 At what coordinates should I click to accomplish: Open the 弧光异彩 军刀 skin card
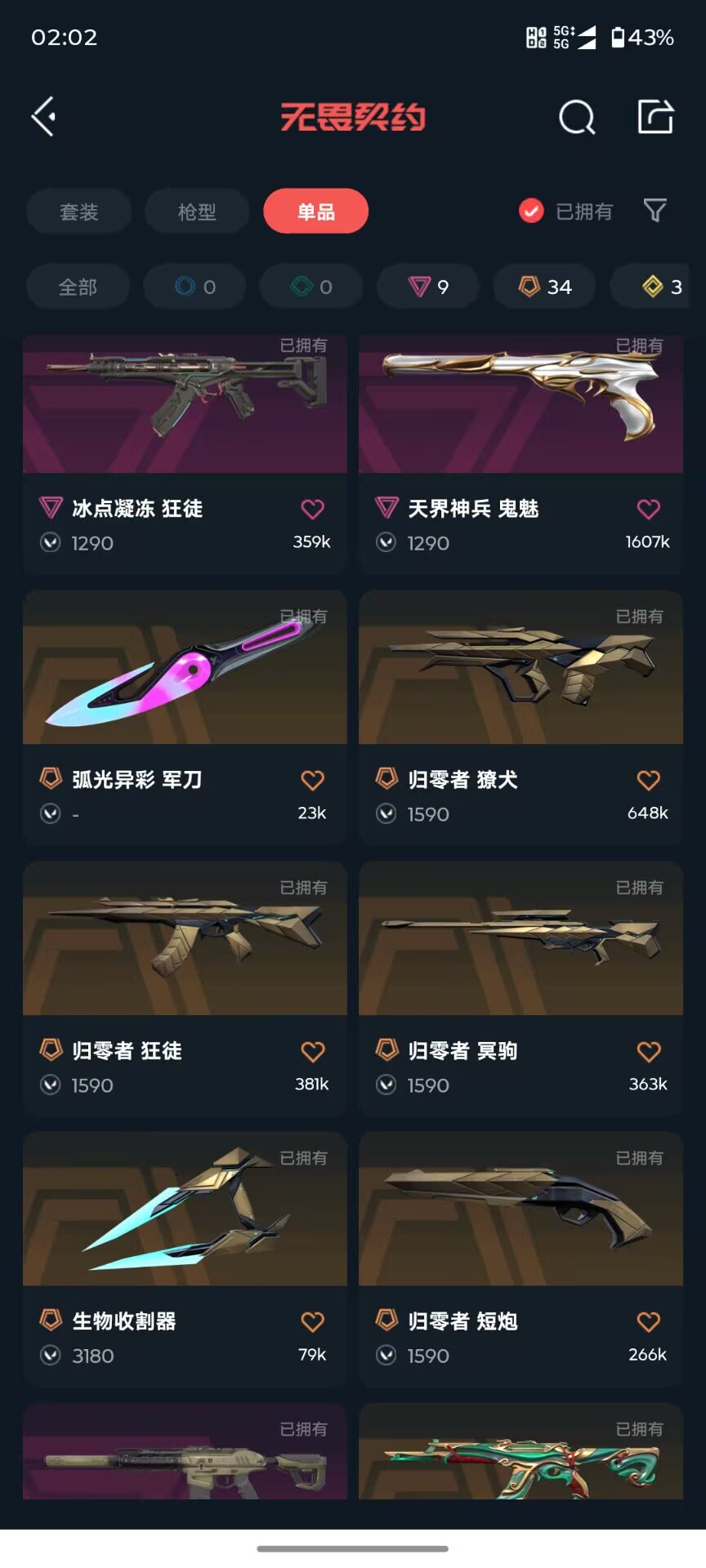pos(185,717)
